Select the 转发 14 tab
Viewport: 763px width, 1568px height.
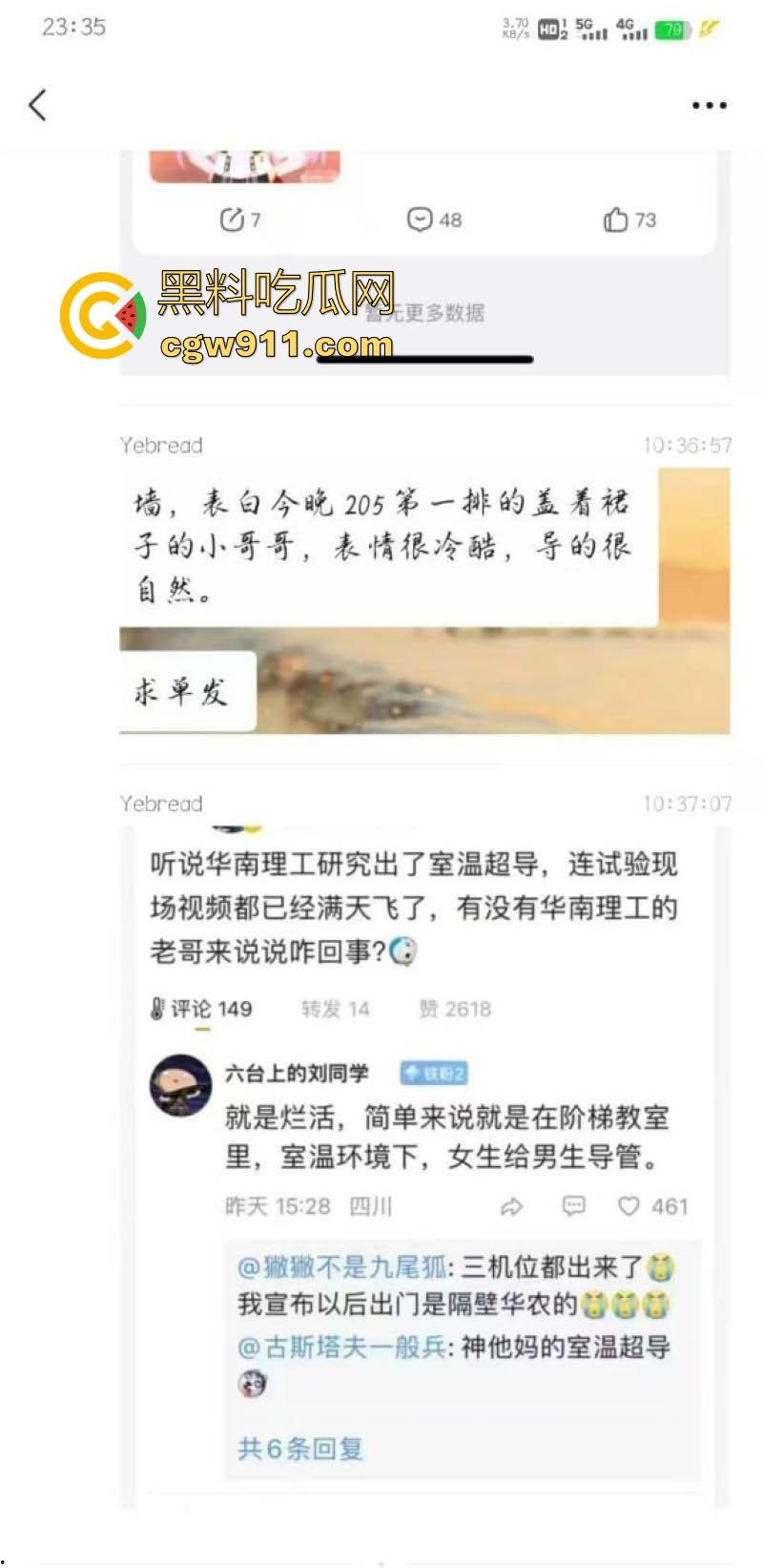pyautogui.click(x=335, y=1009)
